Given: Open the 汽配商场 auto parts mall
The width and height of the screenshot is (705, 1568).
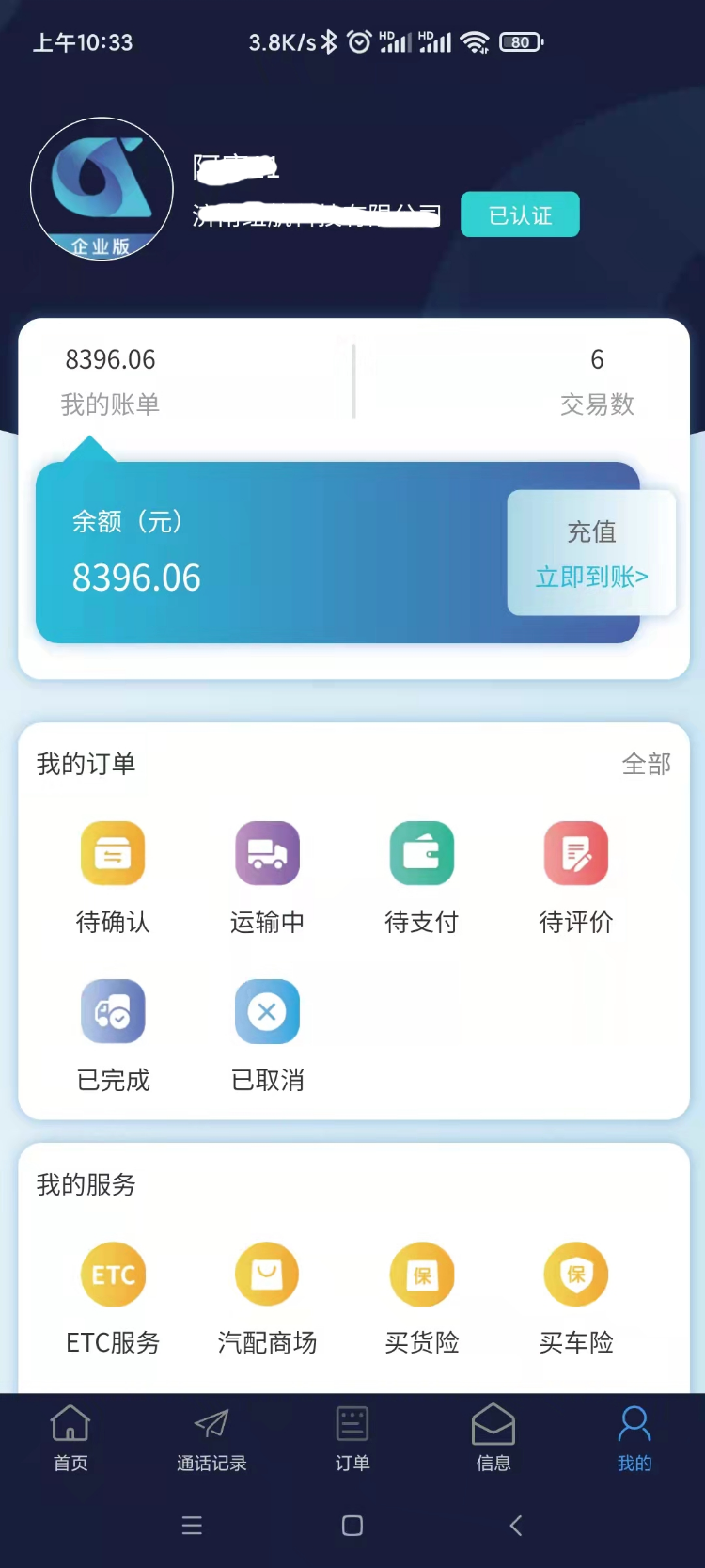Looking at the screenshot, I should pyautogui.click(x=267, y=1296).
